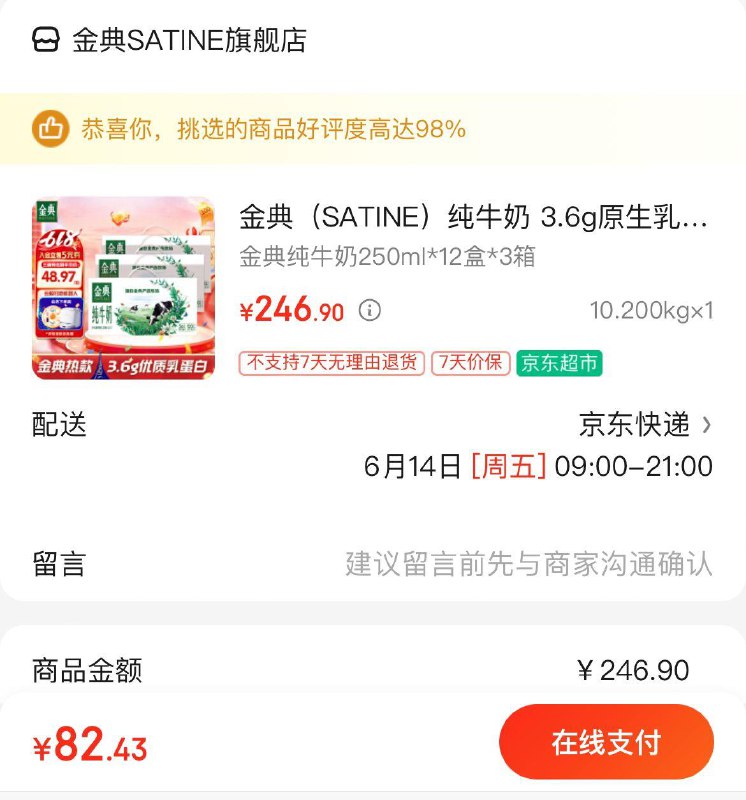Open the 金典 milk product image
The width and height of the screenshot is (746, 800).
coord(124,288)
